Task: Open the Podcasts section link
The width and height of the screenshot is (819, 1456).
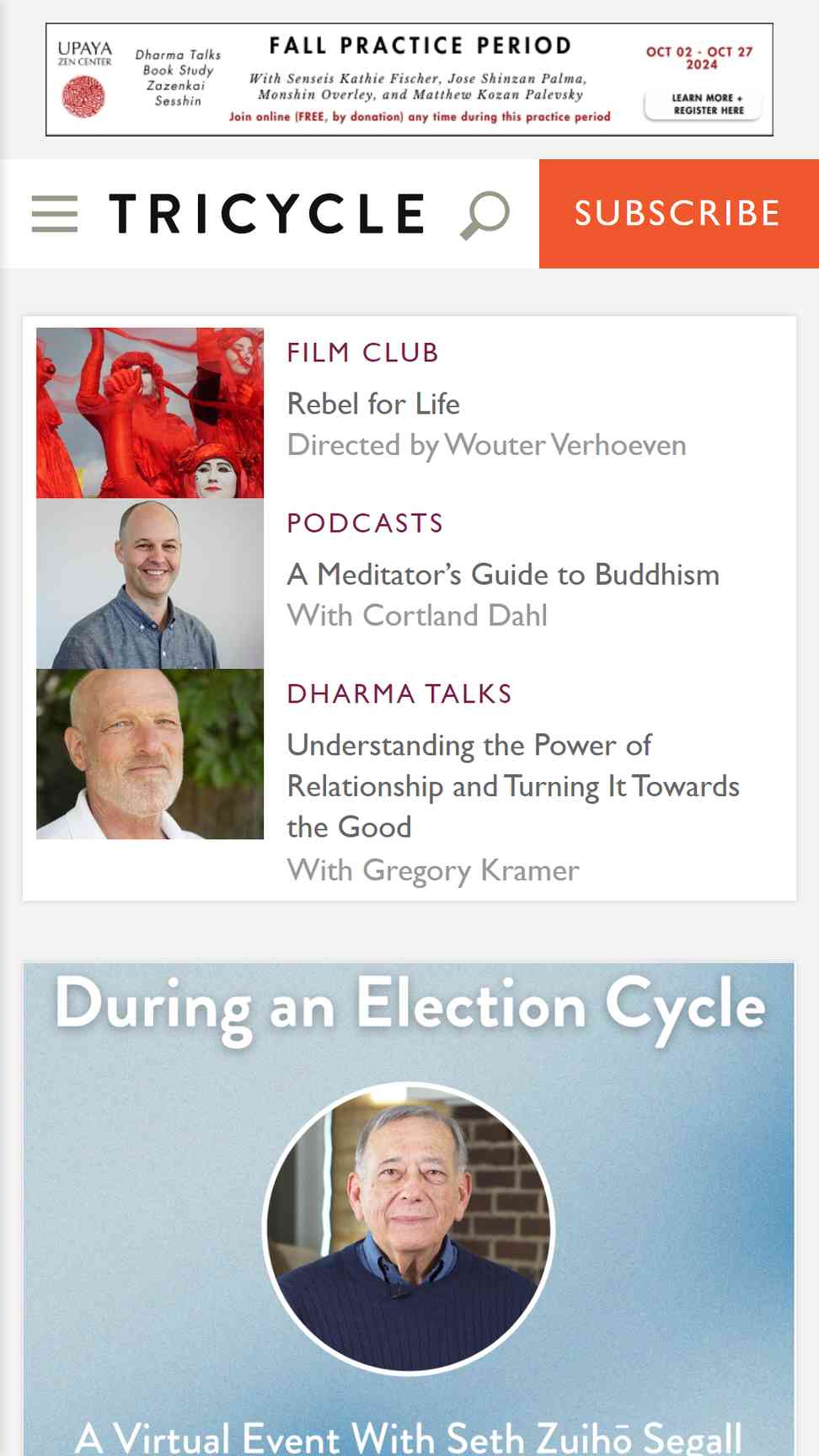Action: tap(365, 523)
